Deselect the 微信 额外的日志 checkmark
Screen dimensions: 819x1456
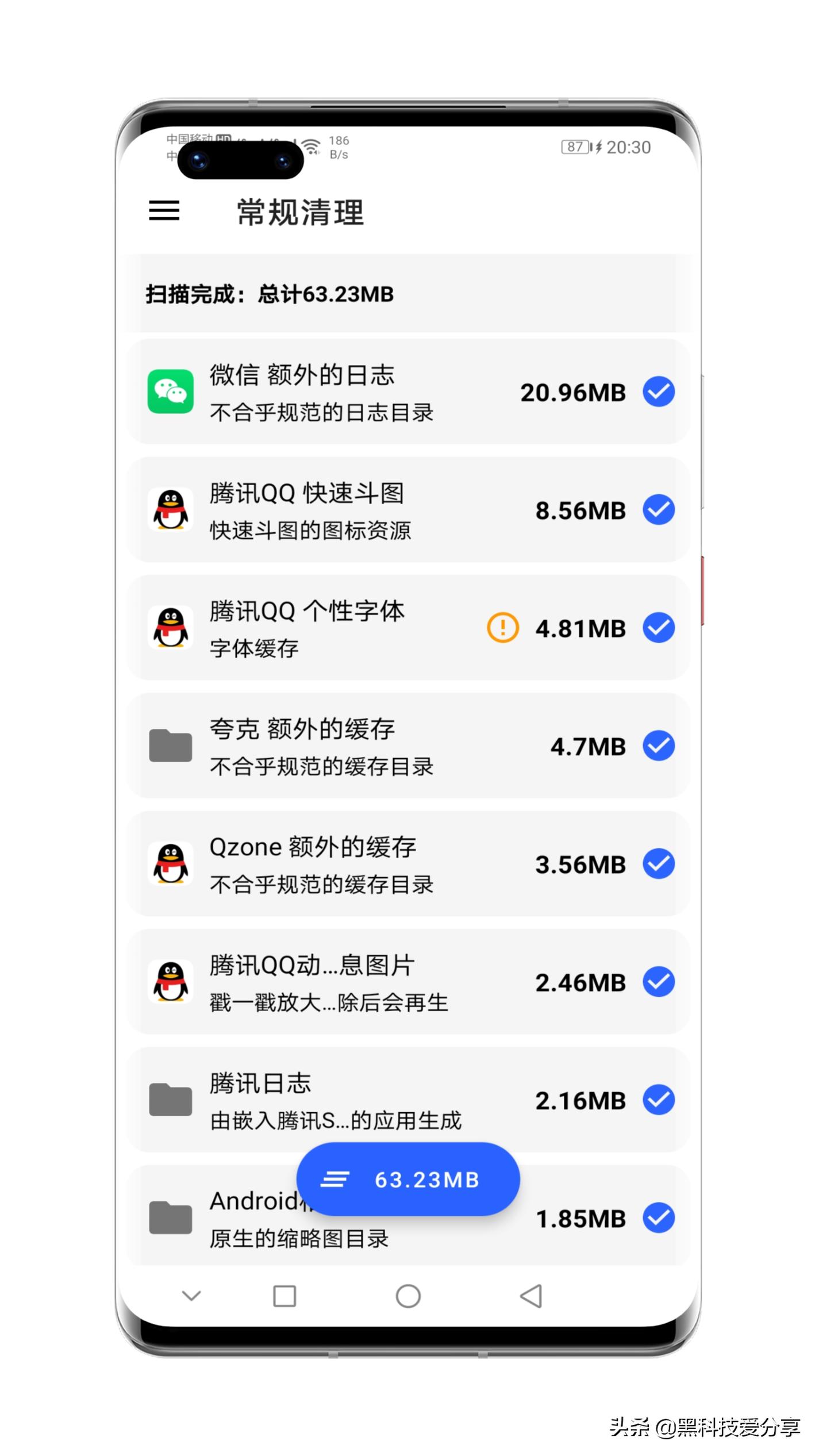(x=657, y=392)
